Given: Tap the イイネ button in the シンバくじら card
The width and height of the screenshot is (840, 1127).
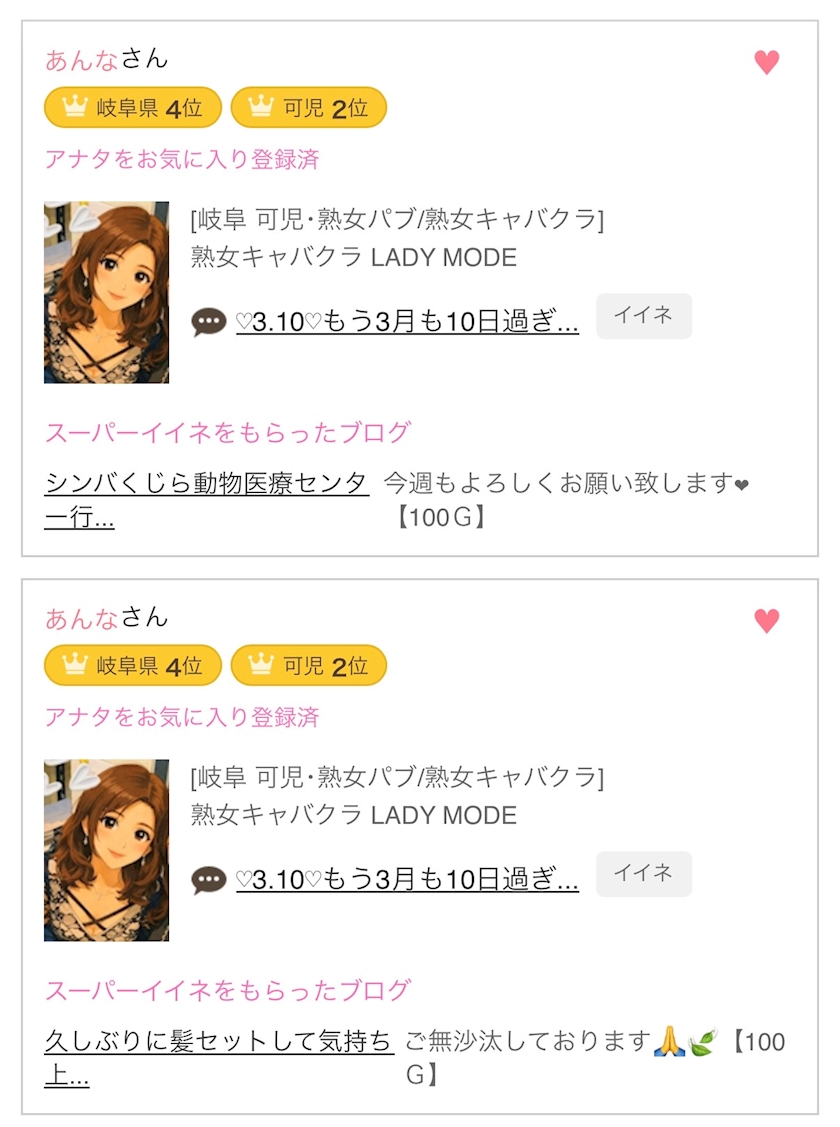Looking at the screenshot, I should pyautogui.click(x=643, y=316).
